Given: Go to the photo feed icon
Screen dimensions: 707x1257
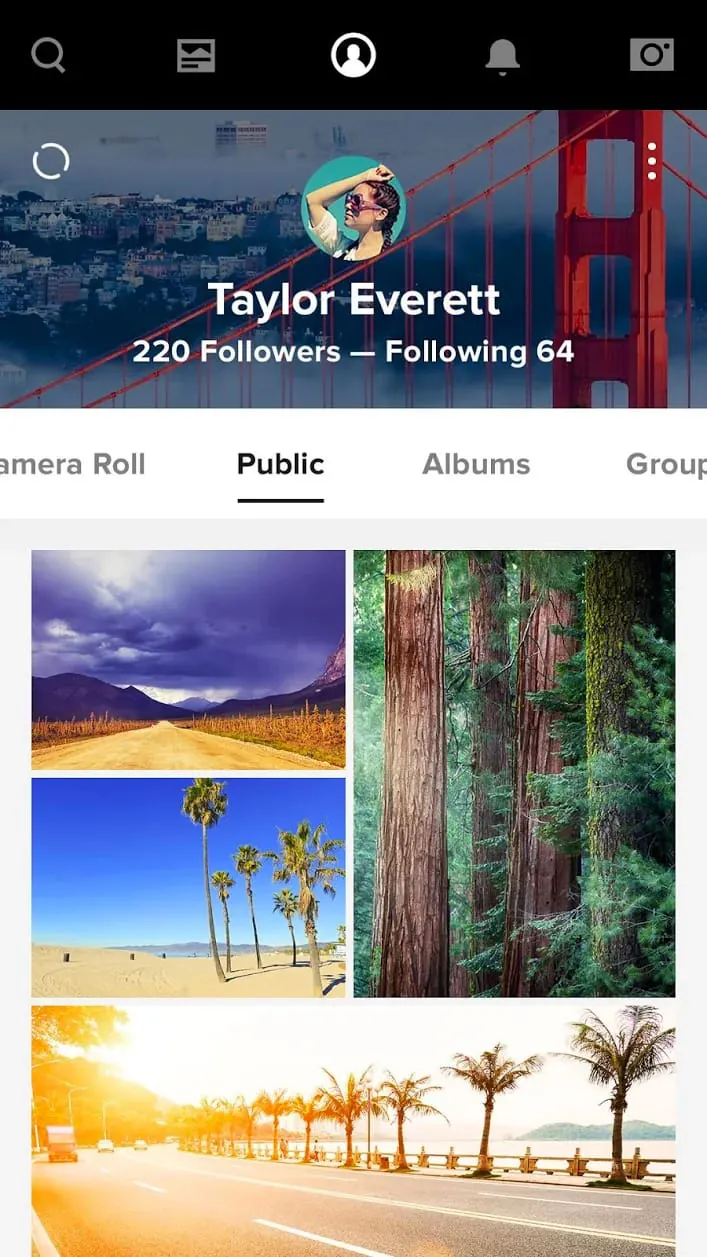Looking at the screenshot, I should coord(196,55).
